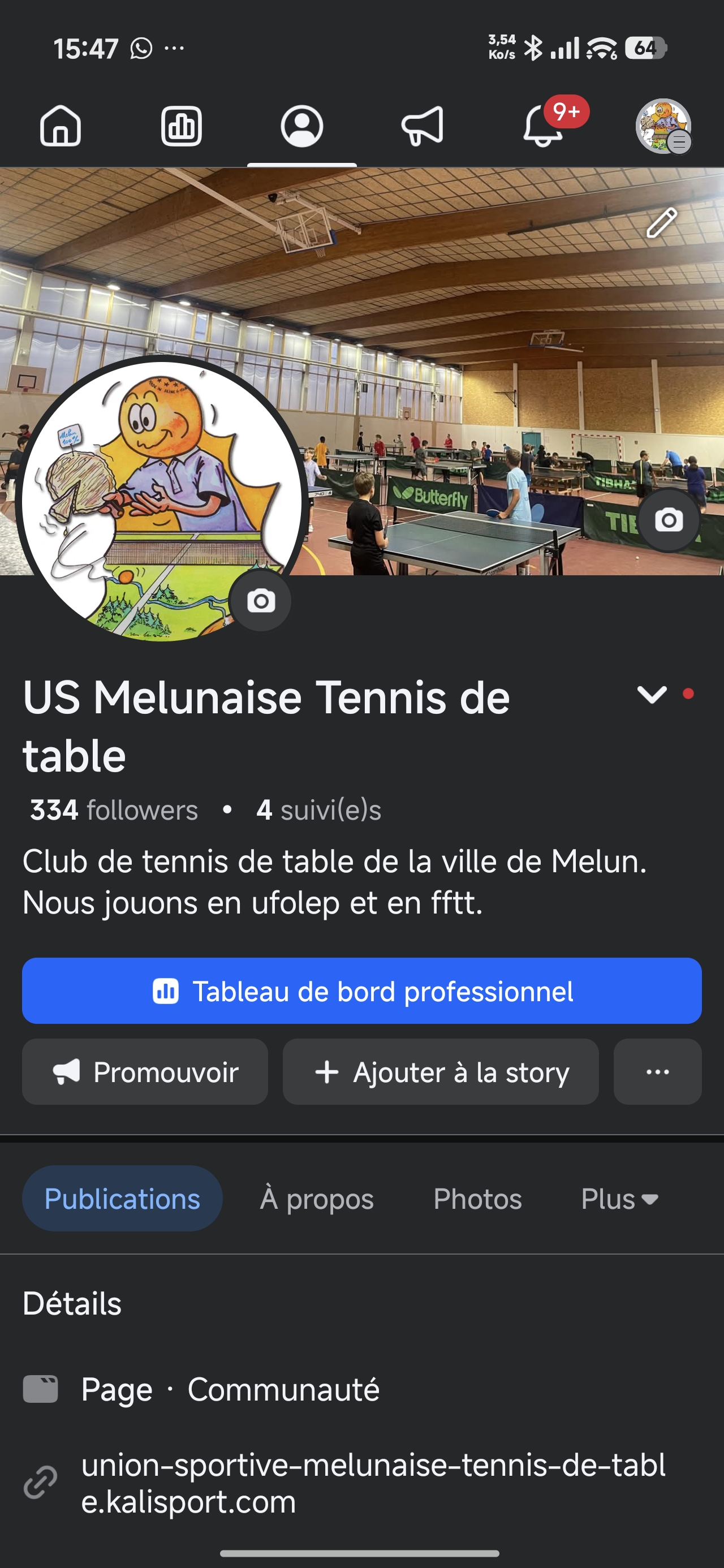Expand the Plus dropdown
The width and height of the screenshot is (724, 1568).
tap(620, 1199)
